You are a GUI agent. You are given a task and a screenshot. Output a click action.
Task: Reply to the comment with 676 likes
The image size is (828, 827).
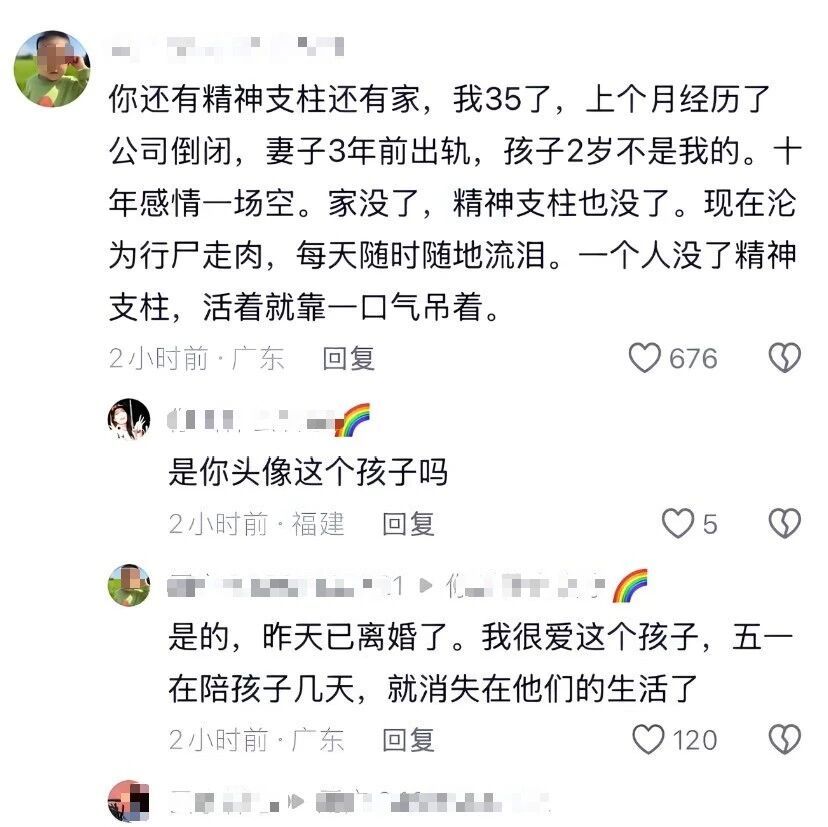coord(349,359)
